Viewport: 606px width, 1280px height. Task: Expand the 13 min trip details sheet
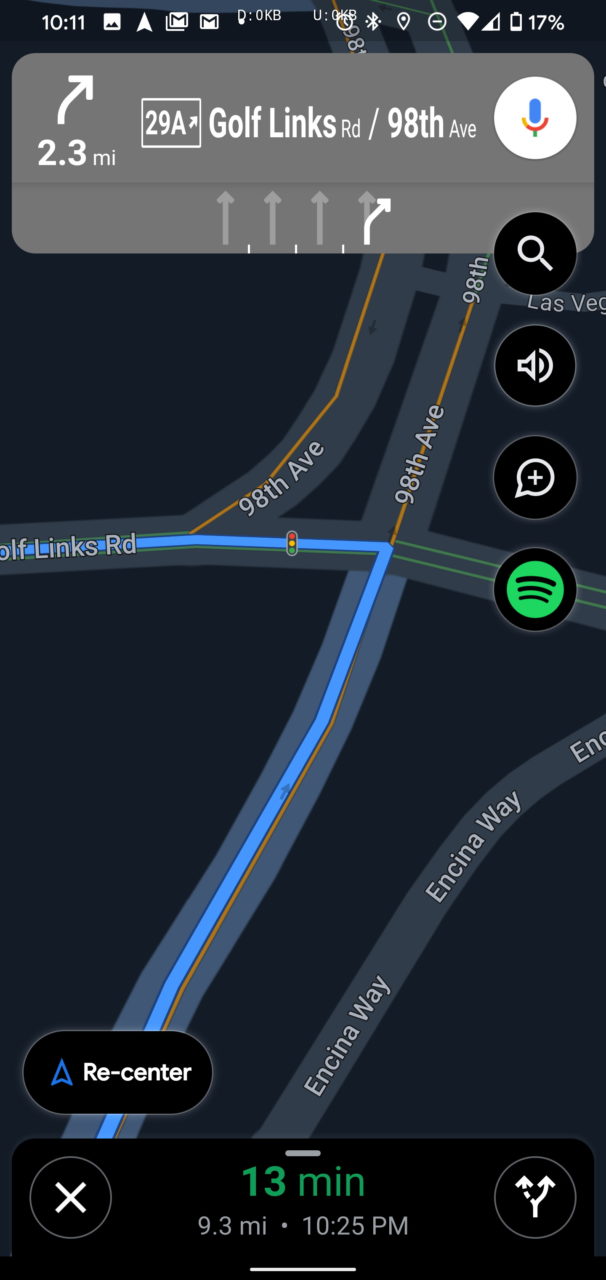(303, 1197)
